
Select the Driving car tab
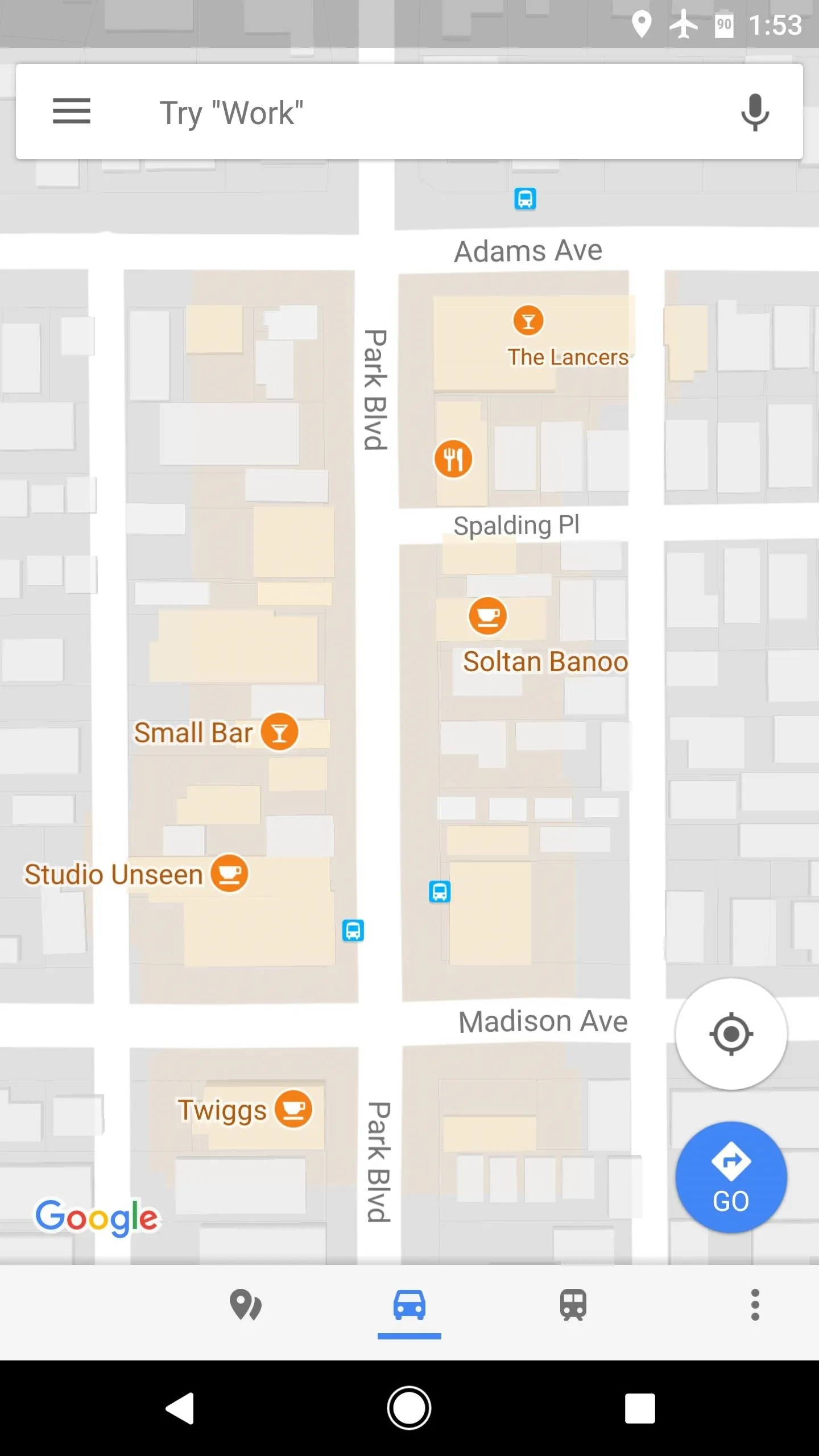pos(409,1305)
